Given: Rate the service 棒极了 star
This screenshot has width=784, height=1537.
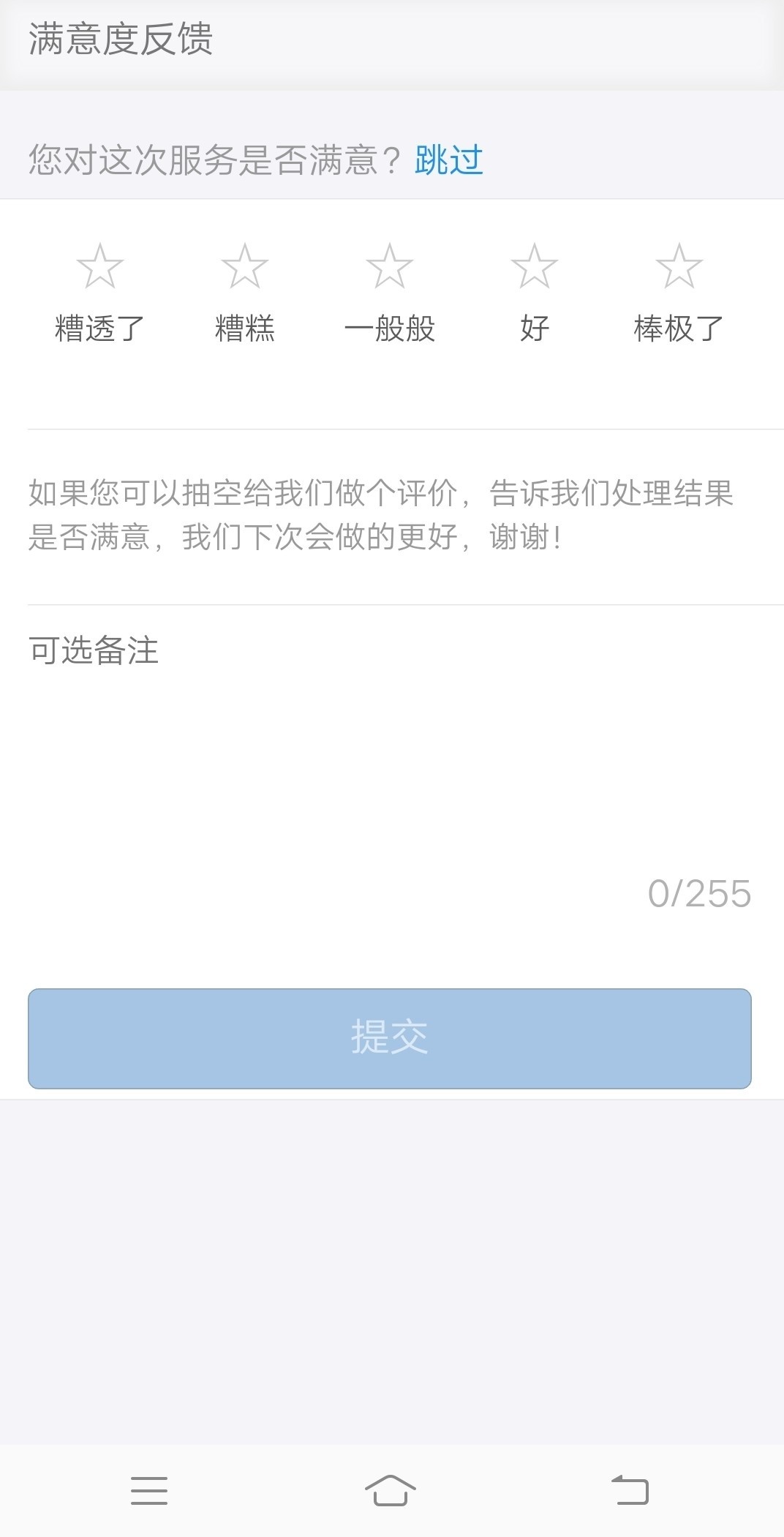Looking at the screenshot, I should [x=679, y=267].
